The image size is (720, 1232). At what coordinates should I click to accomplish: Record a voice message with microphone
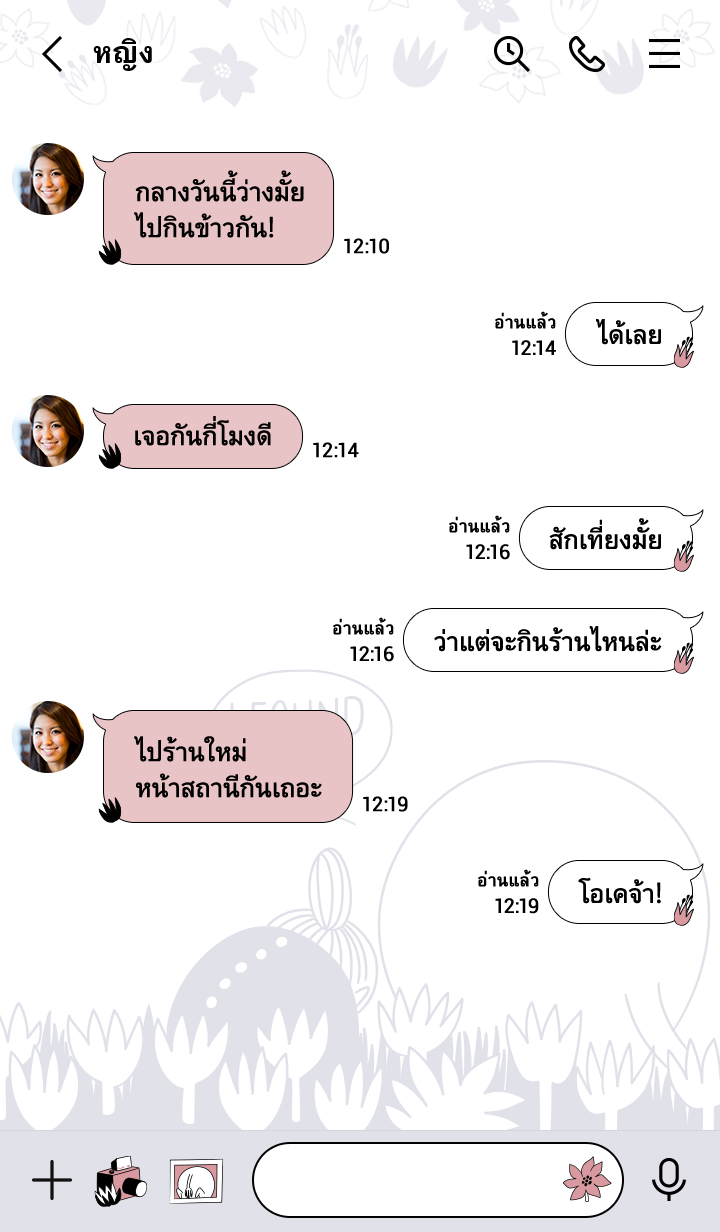668,1181
